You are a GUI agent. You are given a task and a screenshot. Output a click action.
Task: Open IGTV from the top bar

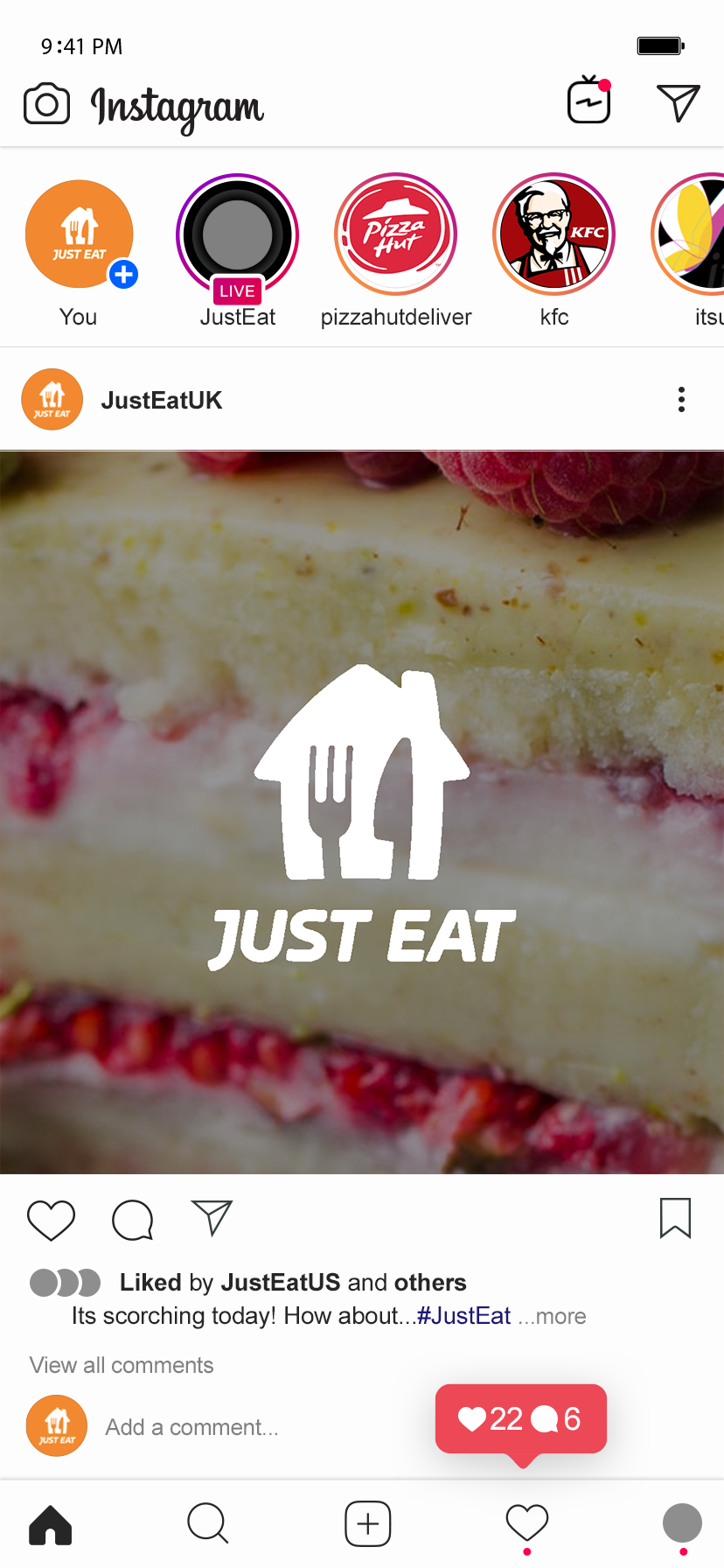click(x=589, y=101)
